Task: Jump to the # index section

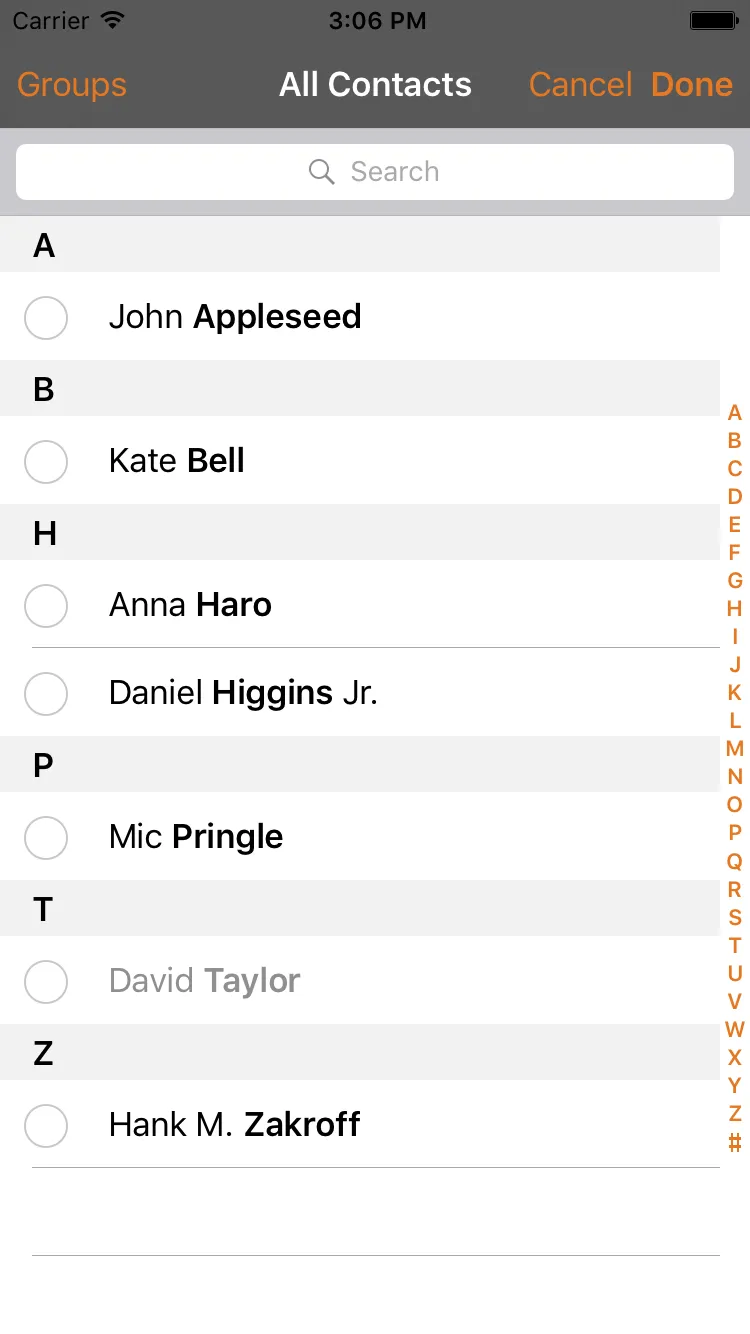Action: click(x=735, y=1142)
